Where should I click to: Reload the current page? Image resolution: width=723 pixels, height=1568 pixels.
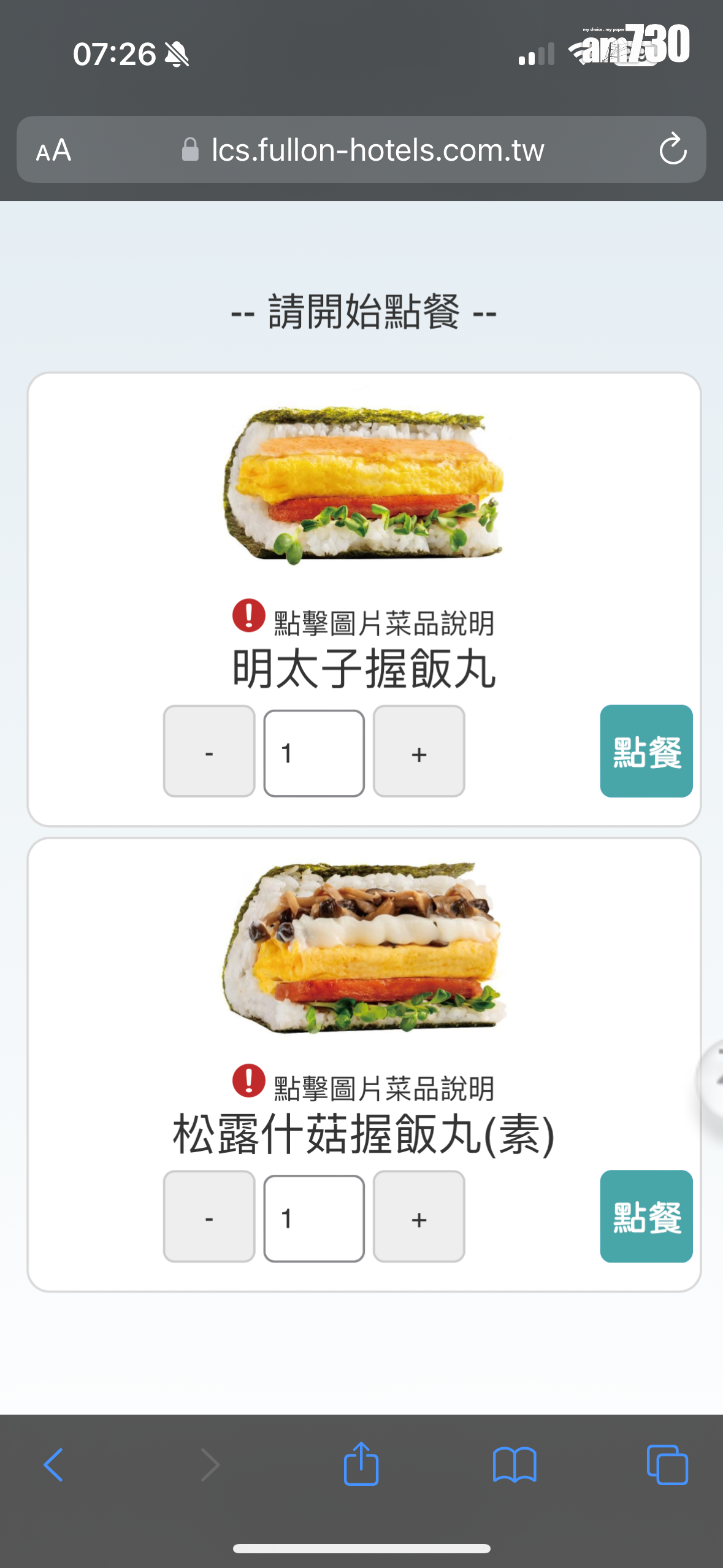(673, 149)
